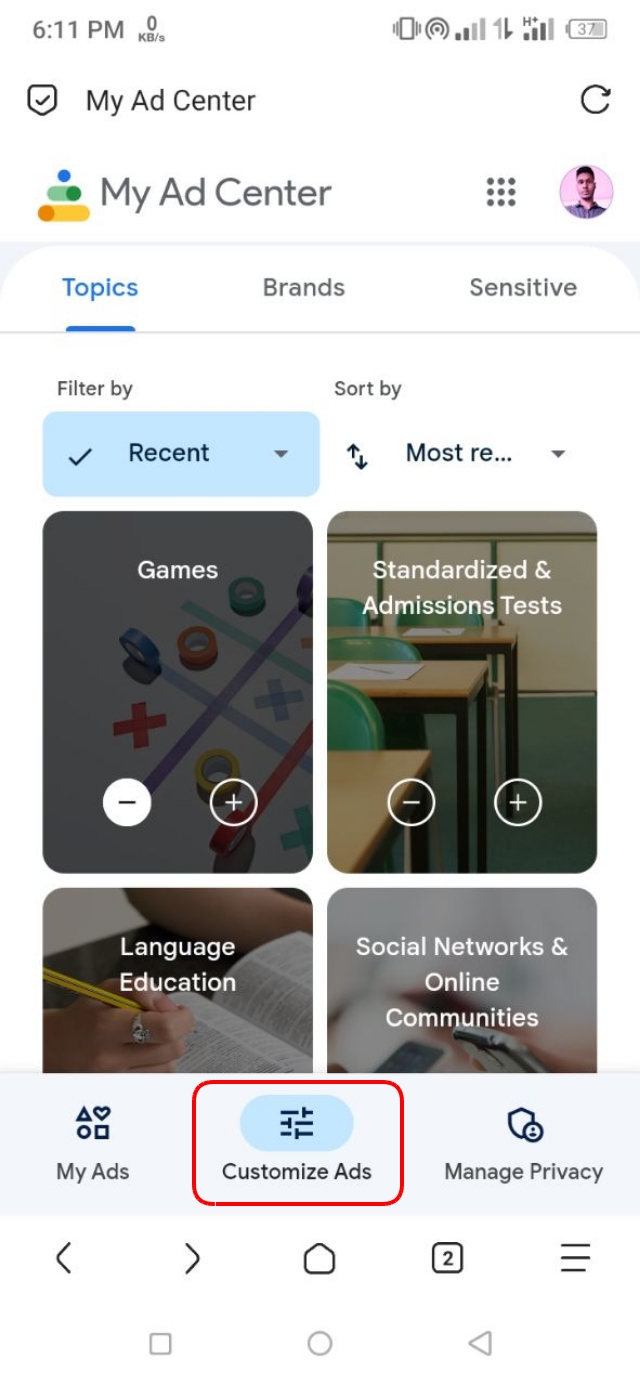Open the Google apps grid
Viewport: 640px width, 1386px height.
tap(501, 192)
